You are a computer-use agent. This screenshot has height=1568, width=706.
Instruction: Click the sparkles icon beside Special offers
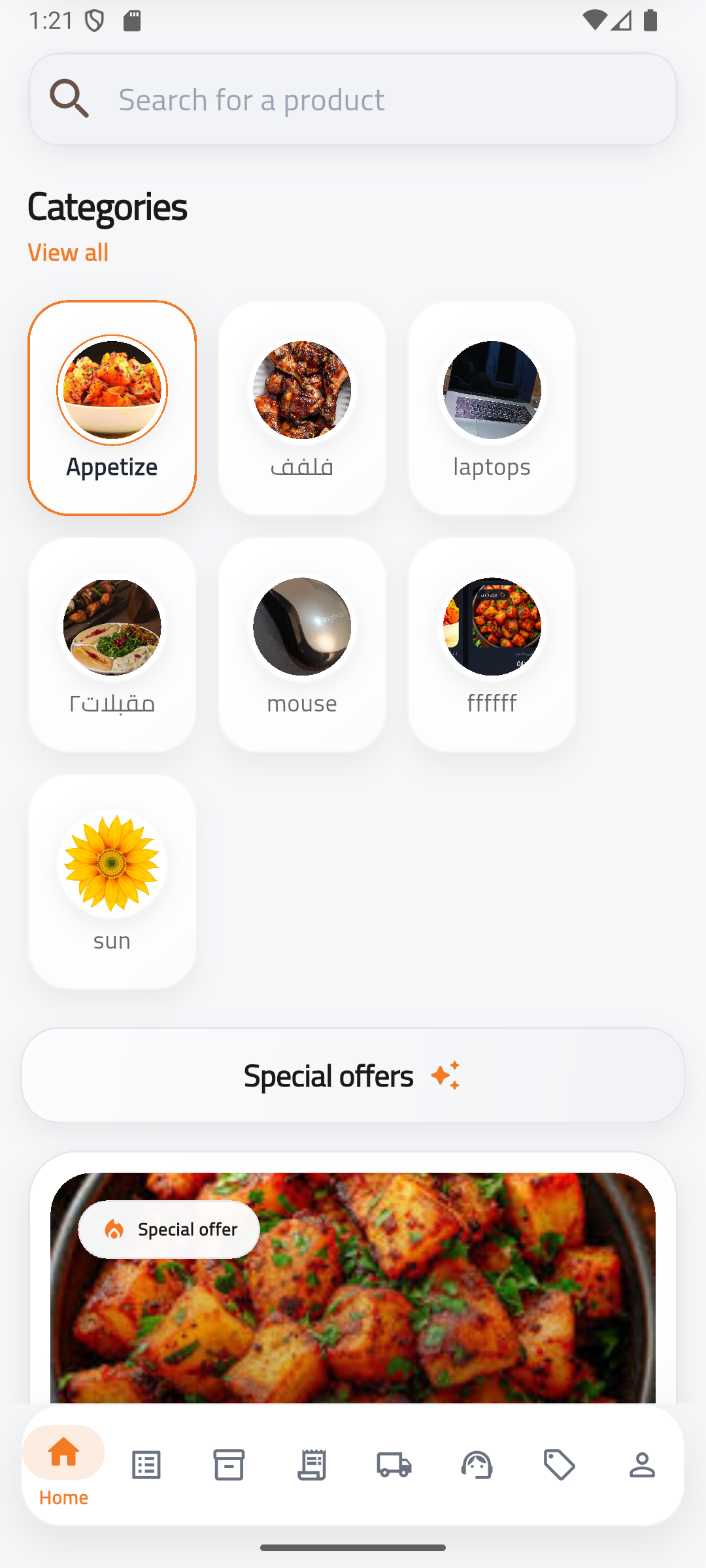point(446,1075)
